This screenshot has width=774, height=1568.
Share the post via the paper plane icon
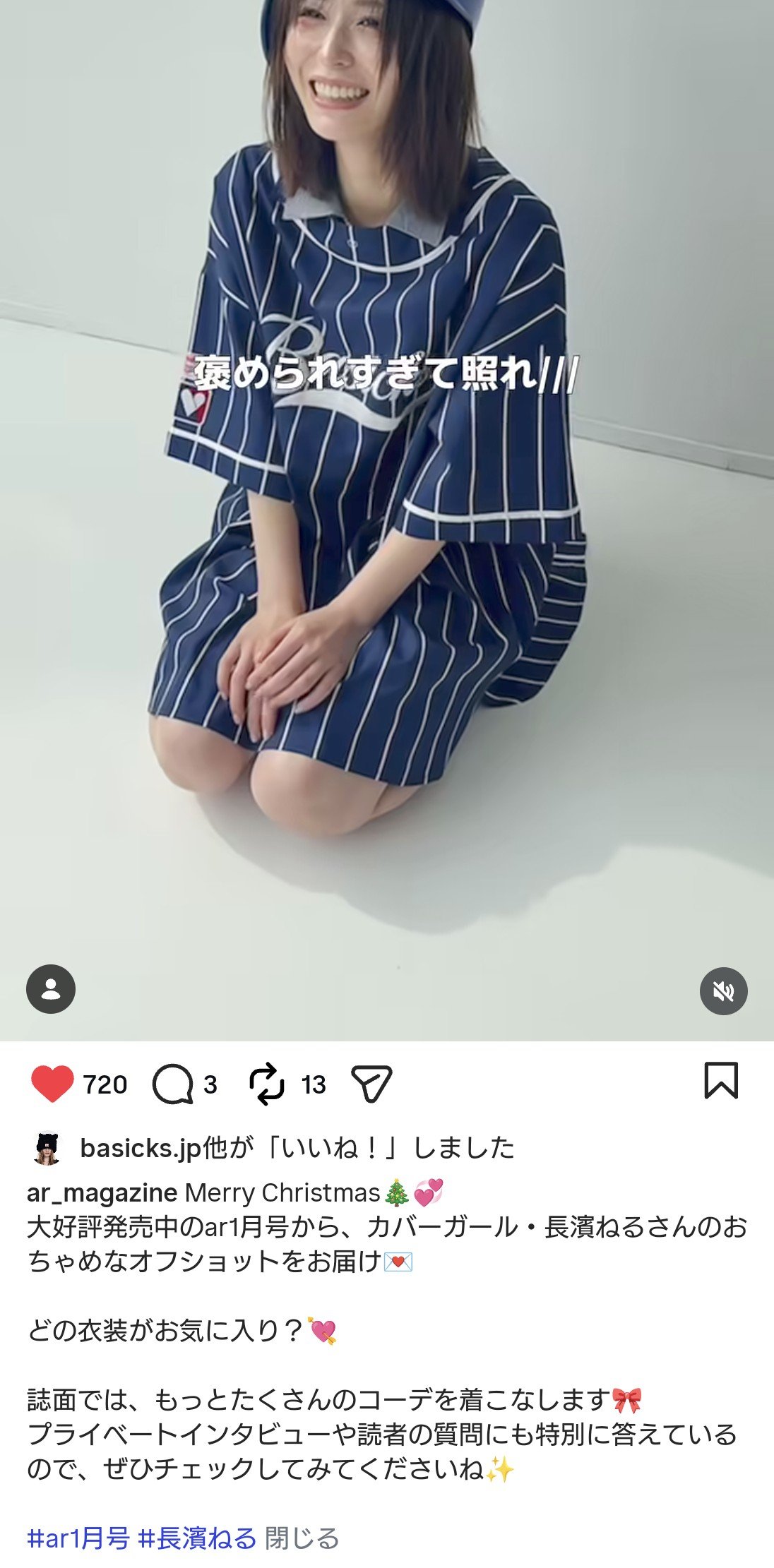371,1084
